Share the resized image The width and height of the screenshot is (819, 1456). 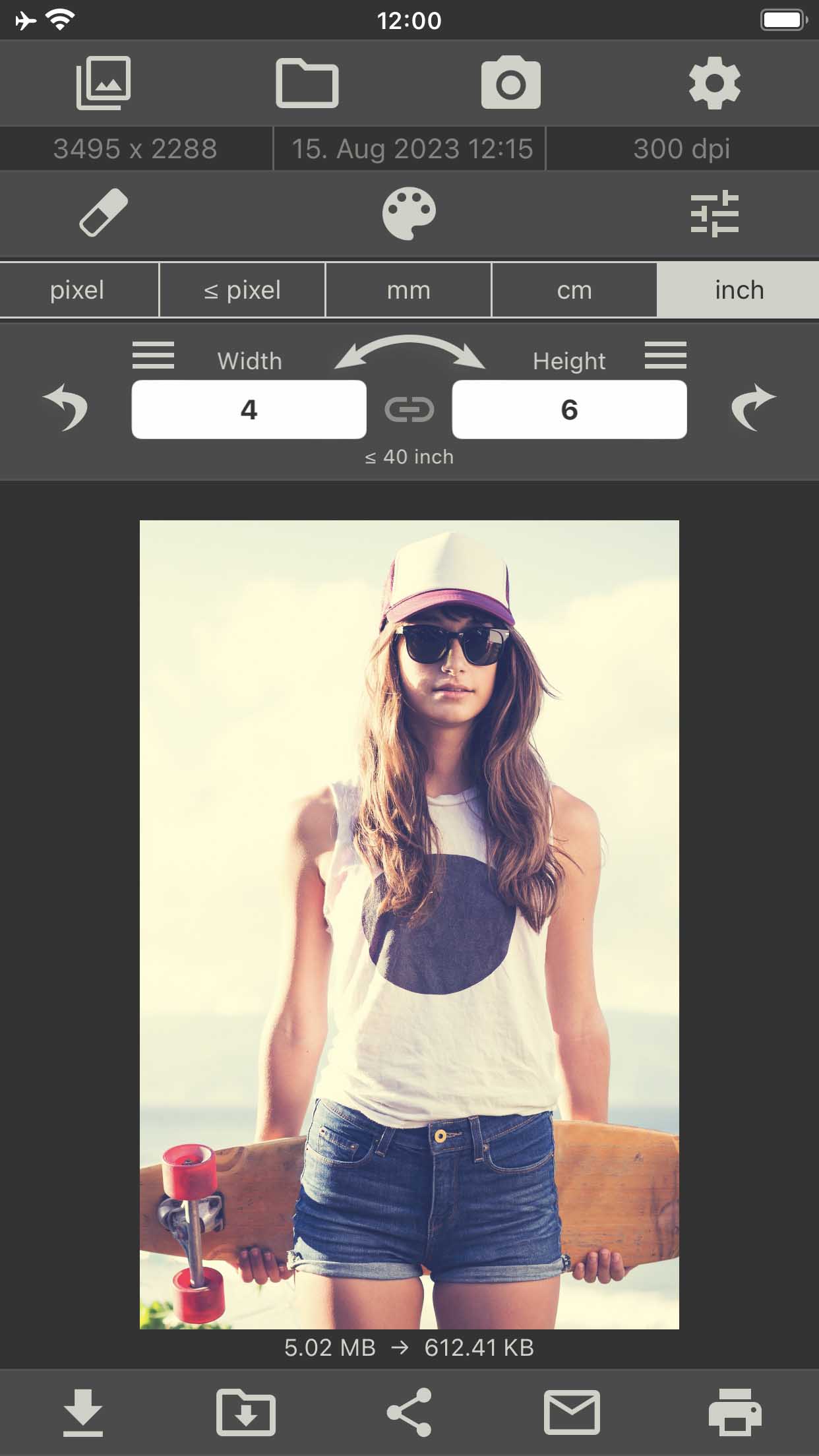409,1412
